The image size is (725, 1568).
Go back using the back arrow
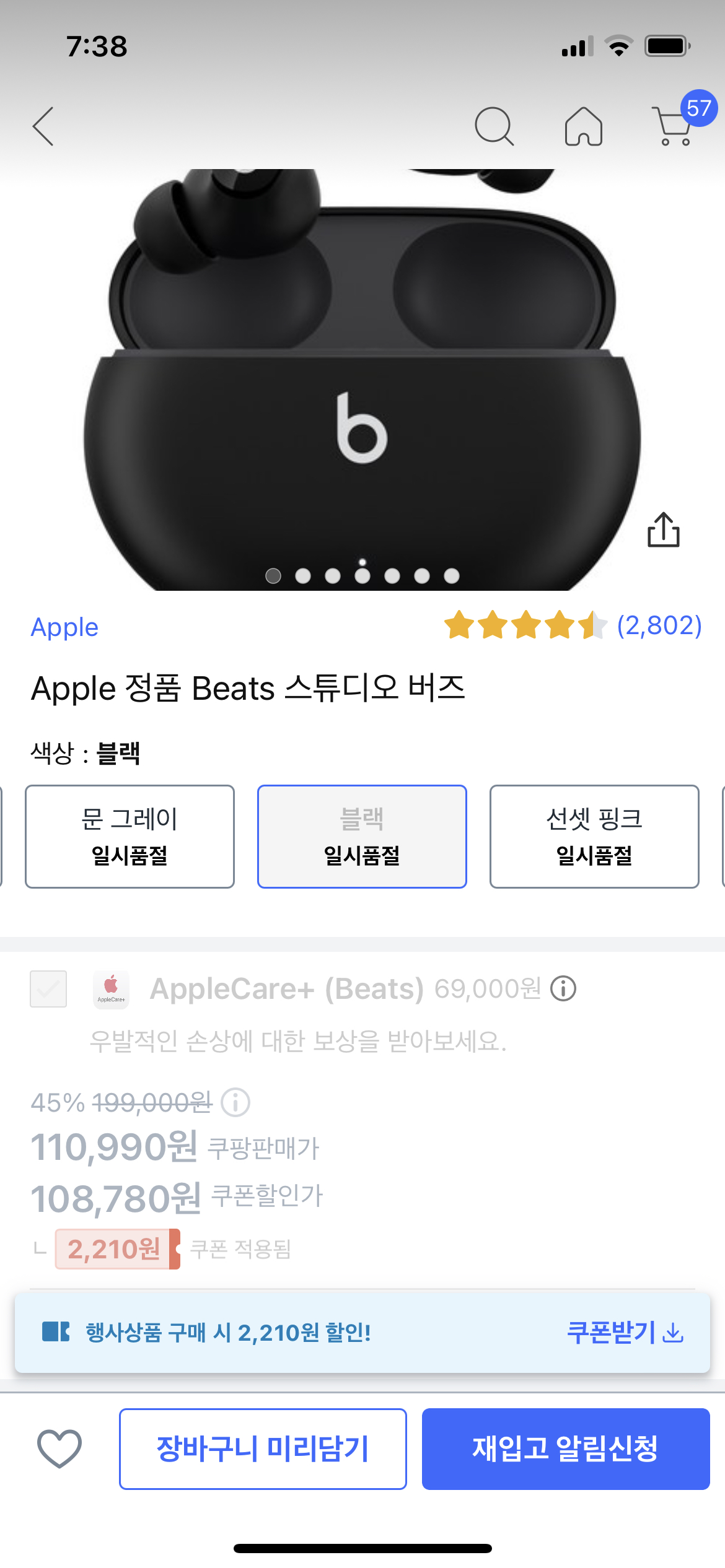[43, 126]
